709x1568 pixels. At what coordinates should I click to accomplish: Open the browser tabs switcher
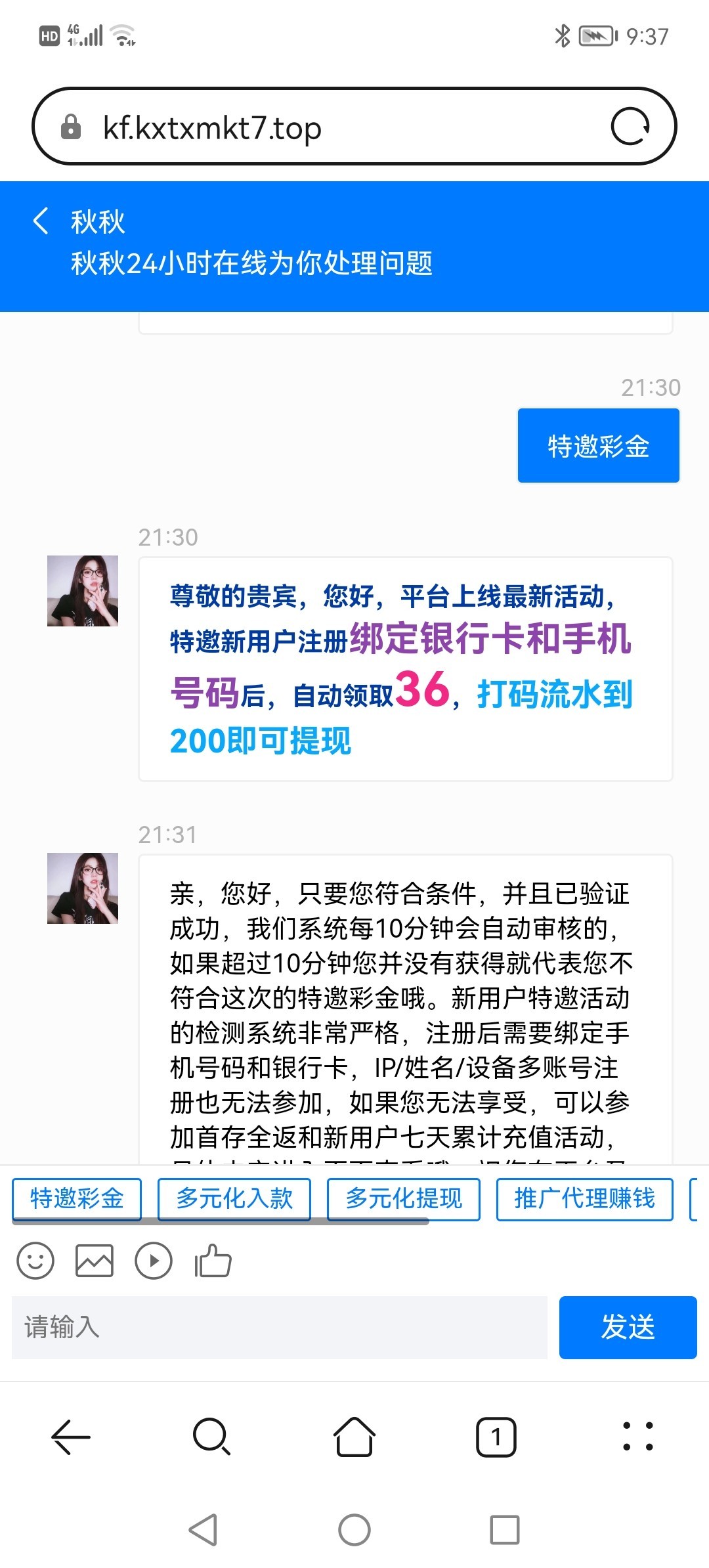click(496, 1437)
